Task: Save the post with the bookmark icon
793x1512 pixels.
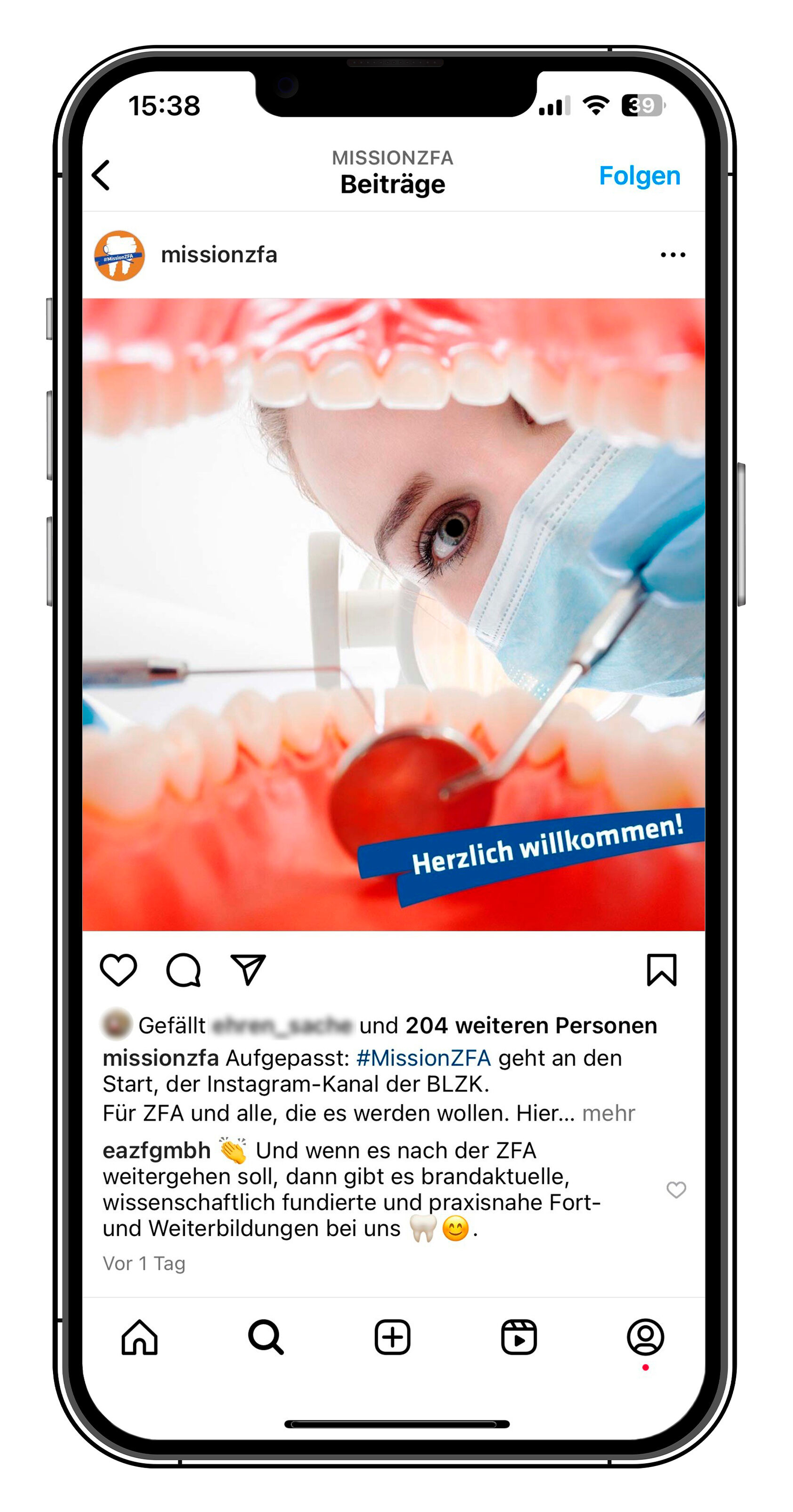Action: point(662,969)
